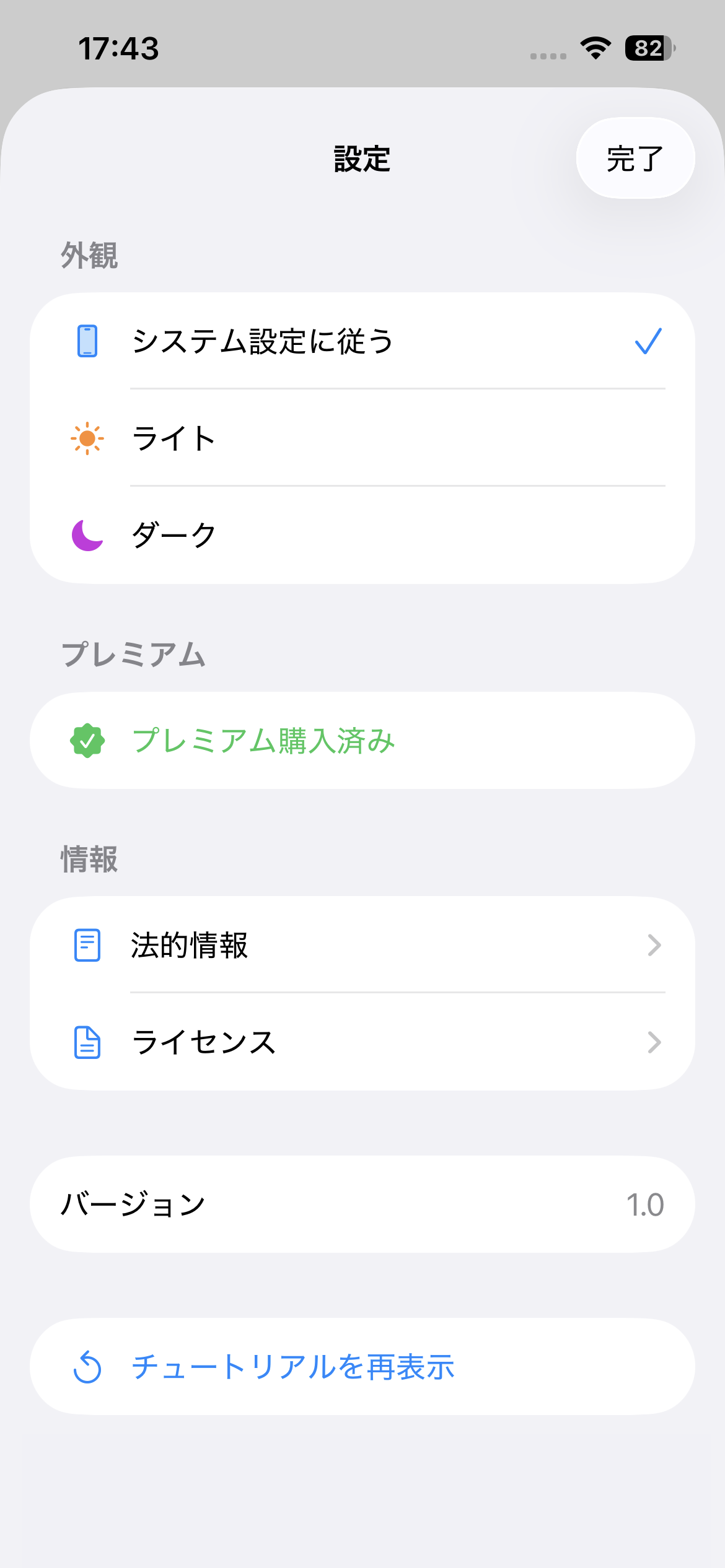Tap the 完了 button to finish

[x=635, y=159]
